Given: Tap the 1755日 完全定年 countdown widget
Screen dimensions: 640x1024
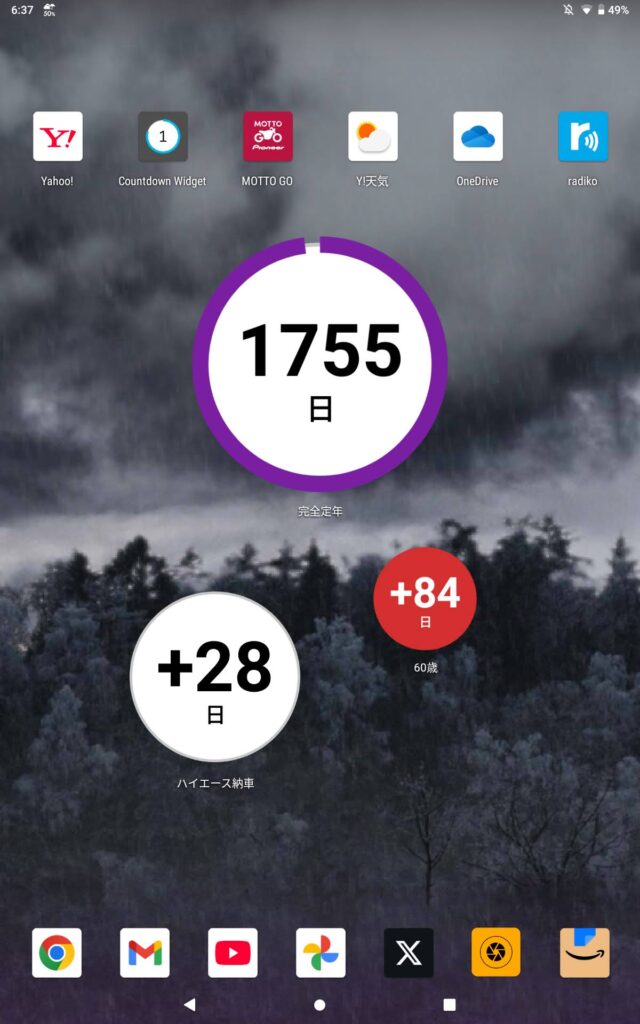Looking at the screenshot, I should 320,364.
